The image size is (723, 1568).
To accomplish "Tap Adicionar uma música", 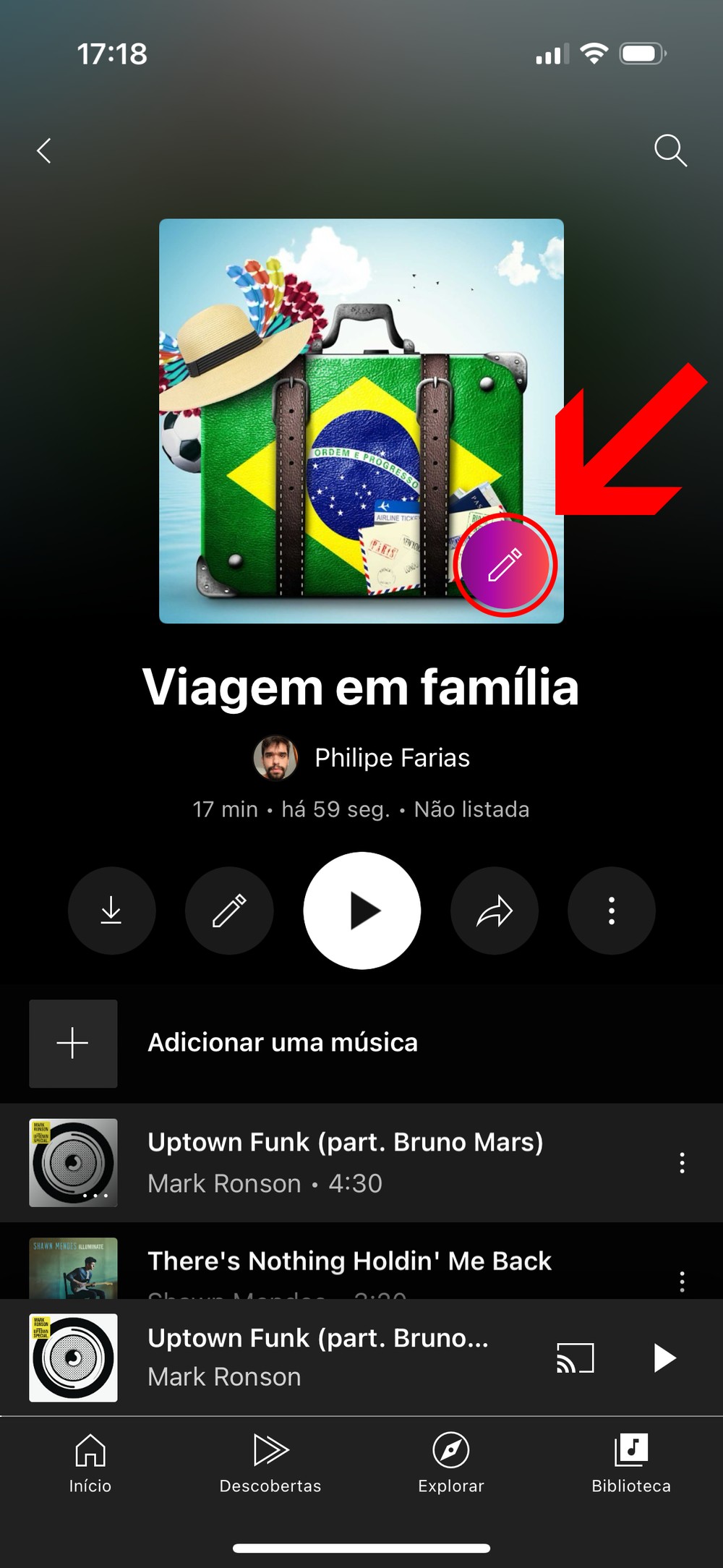I will point(282,1043).
